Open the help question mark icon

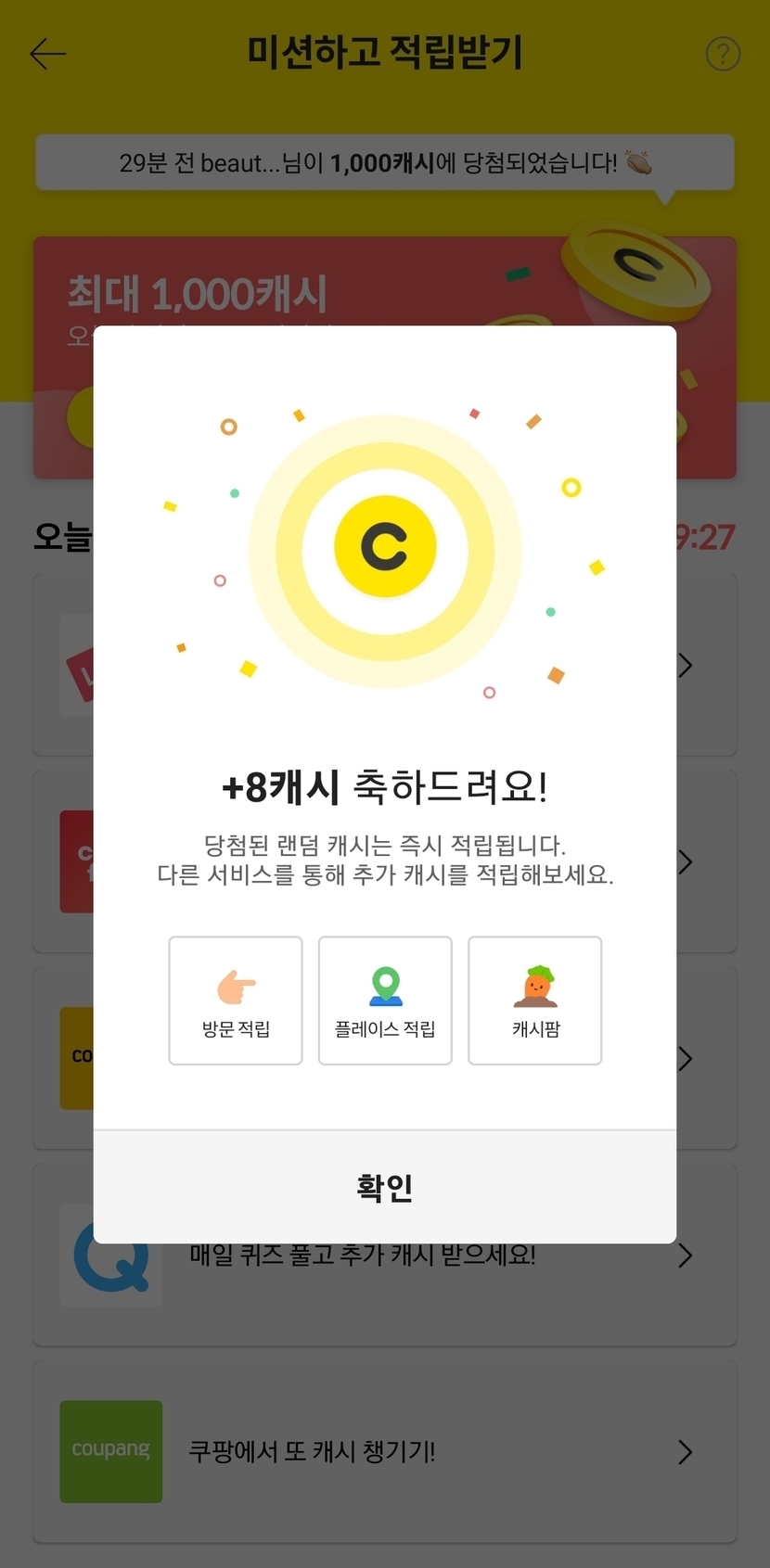(723, 54)
